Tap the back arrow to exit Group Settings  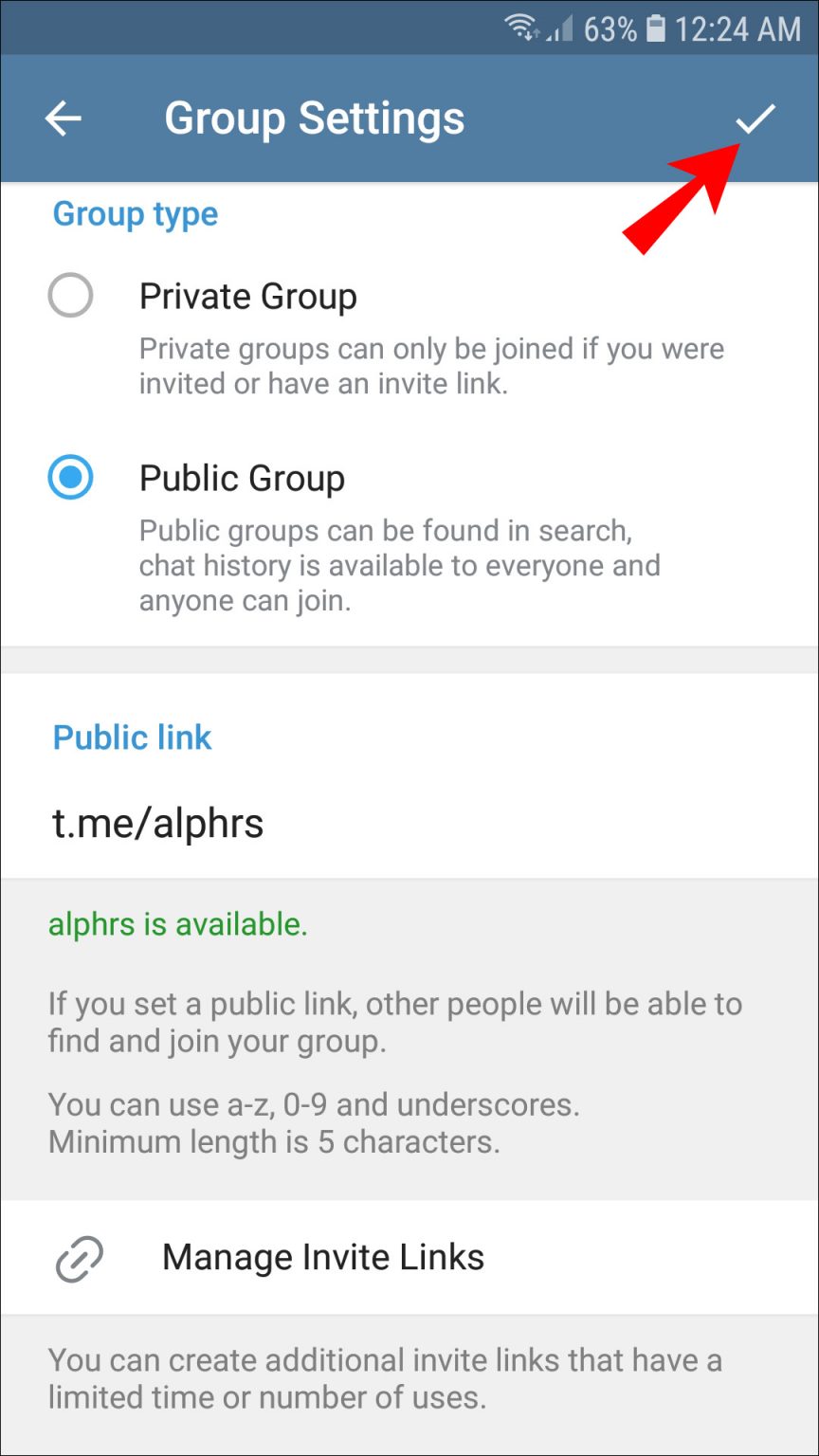[62, 118]
